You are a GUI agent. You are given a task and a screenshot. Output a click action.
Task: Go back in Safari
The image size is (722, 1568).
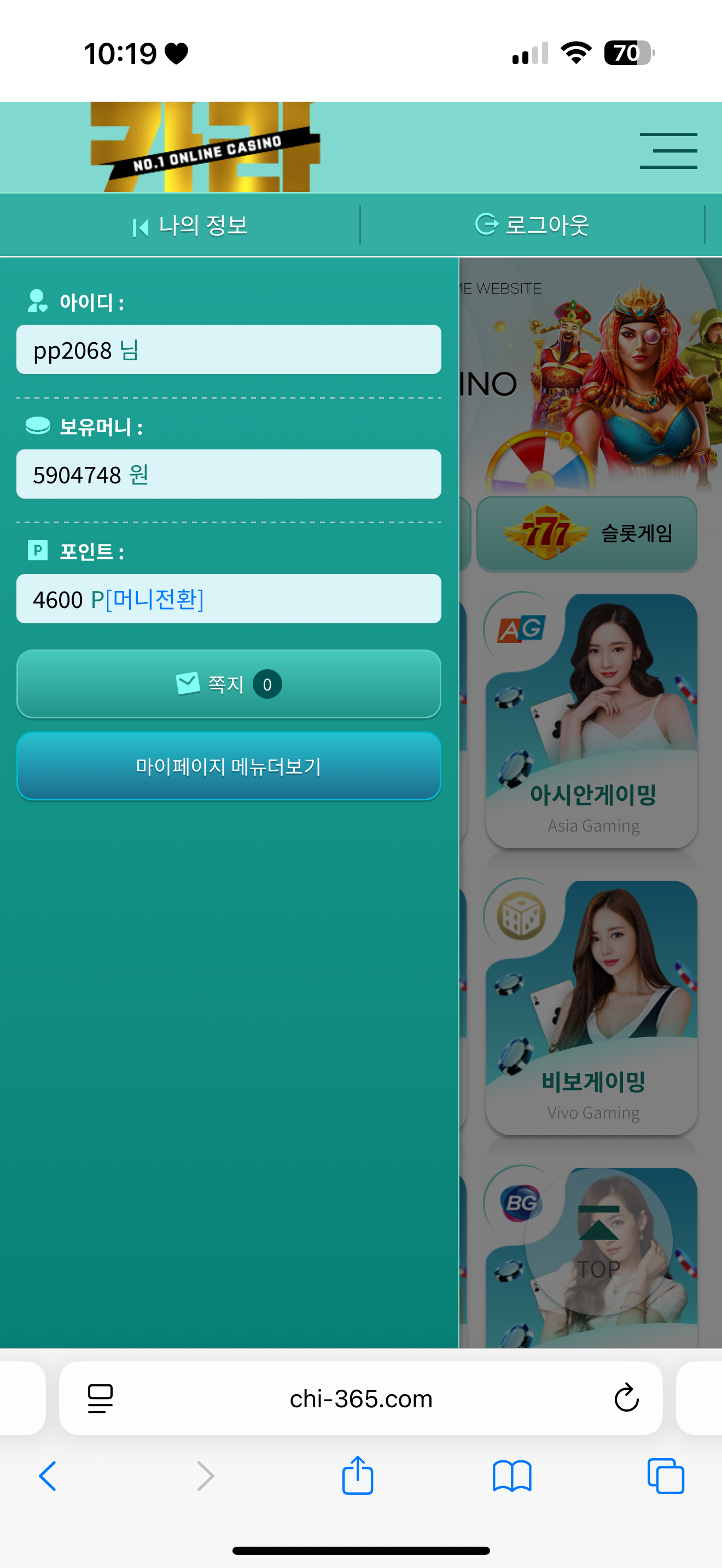(48, 1476)
